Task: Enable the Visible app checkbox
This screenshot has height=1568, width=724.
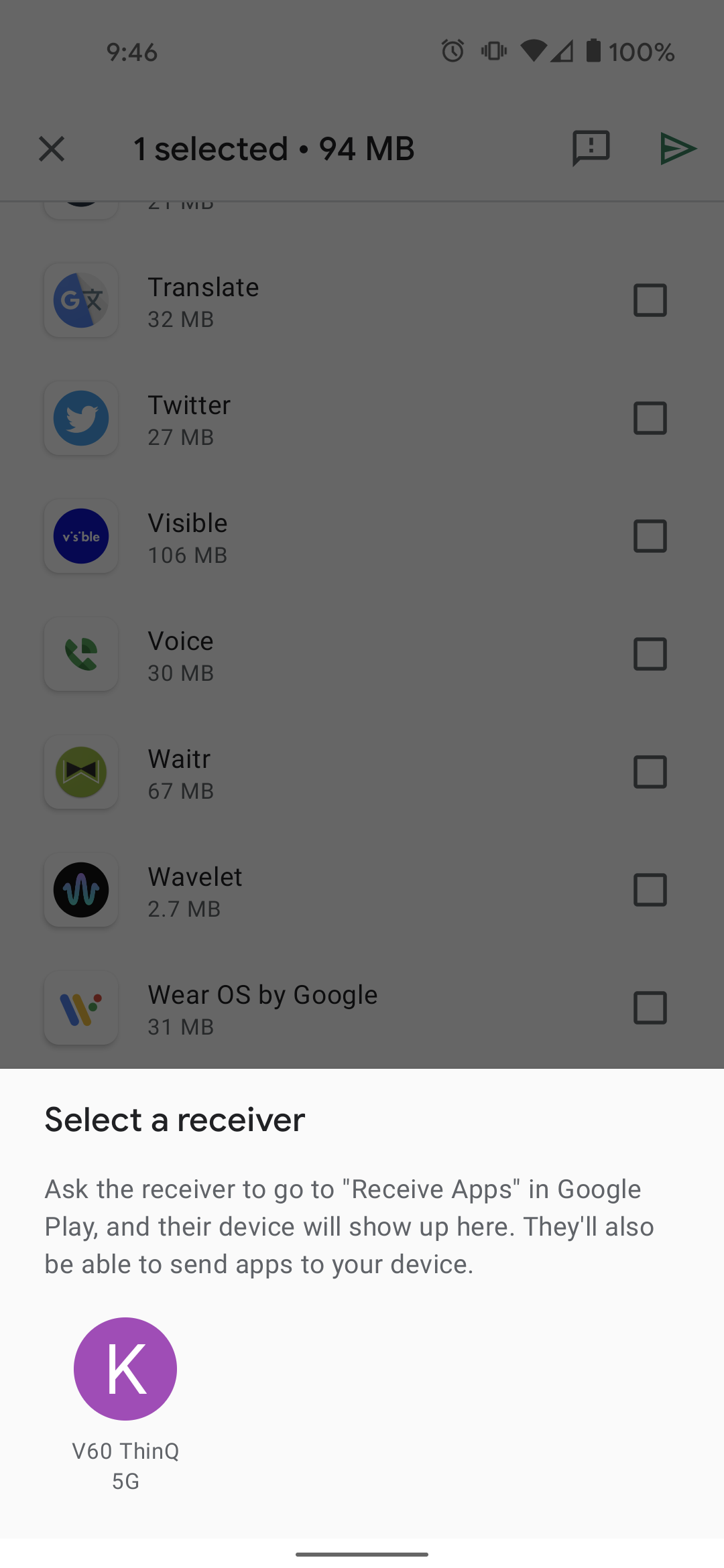Action: pos(649,536)
